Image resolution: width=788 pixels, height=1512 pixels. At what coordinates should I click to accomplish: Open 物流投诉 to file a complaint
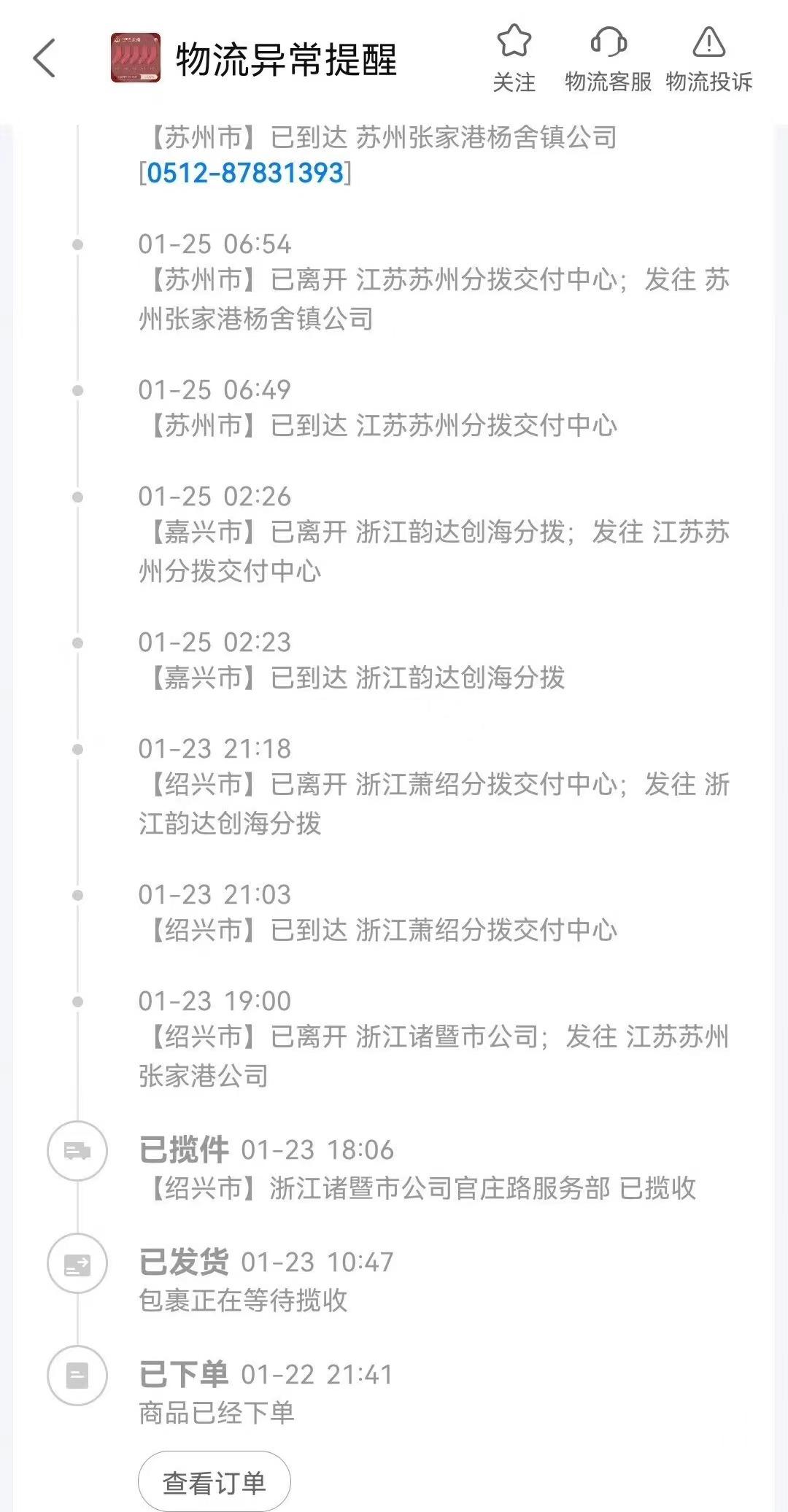pyautogui.click(x=708, y=57)
